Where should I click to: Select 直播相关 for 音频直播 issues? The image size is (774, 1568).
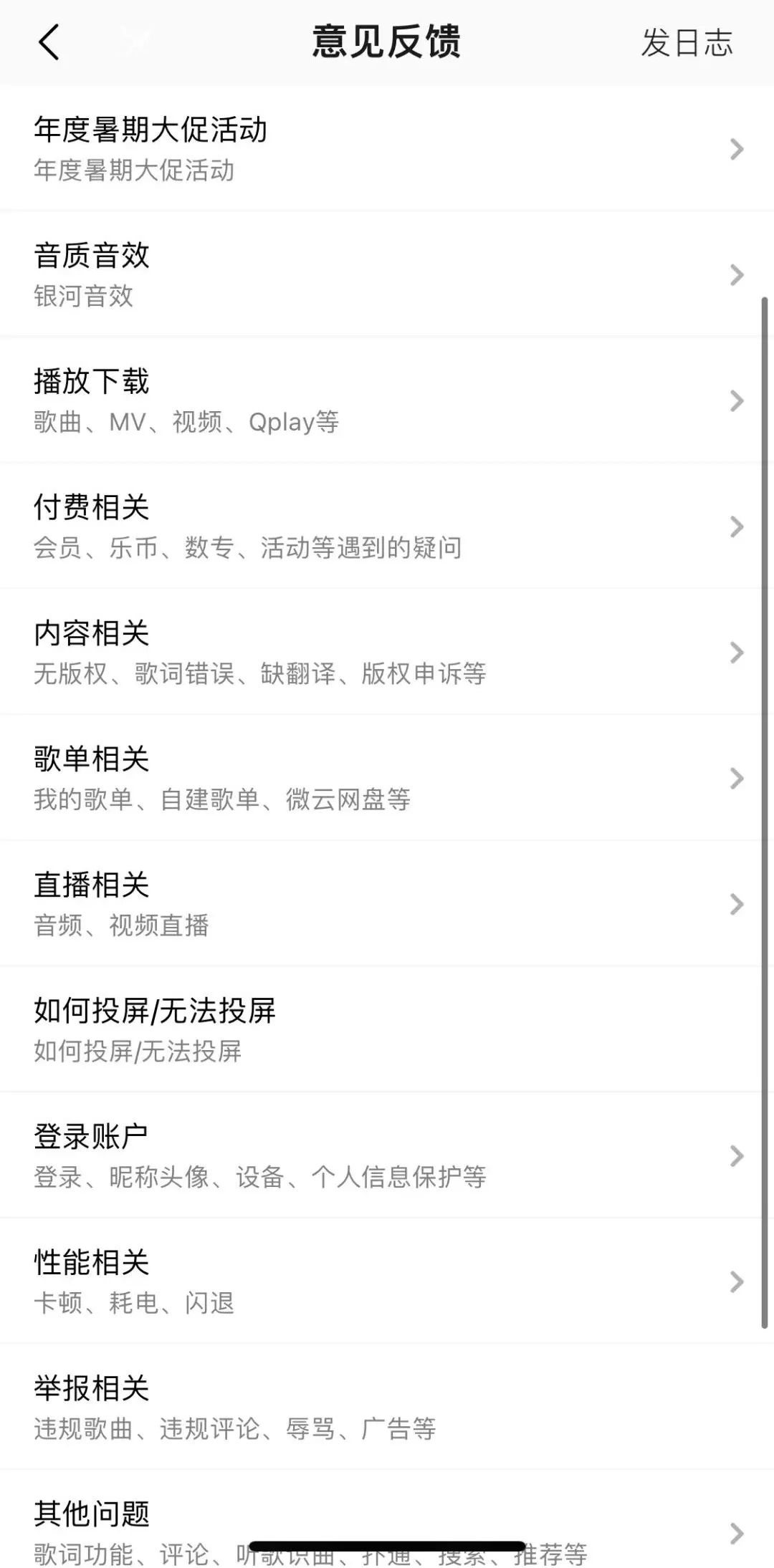click(x=287, y=904)
